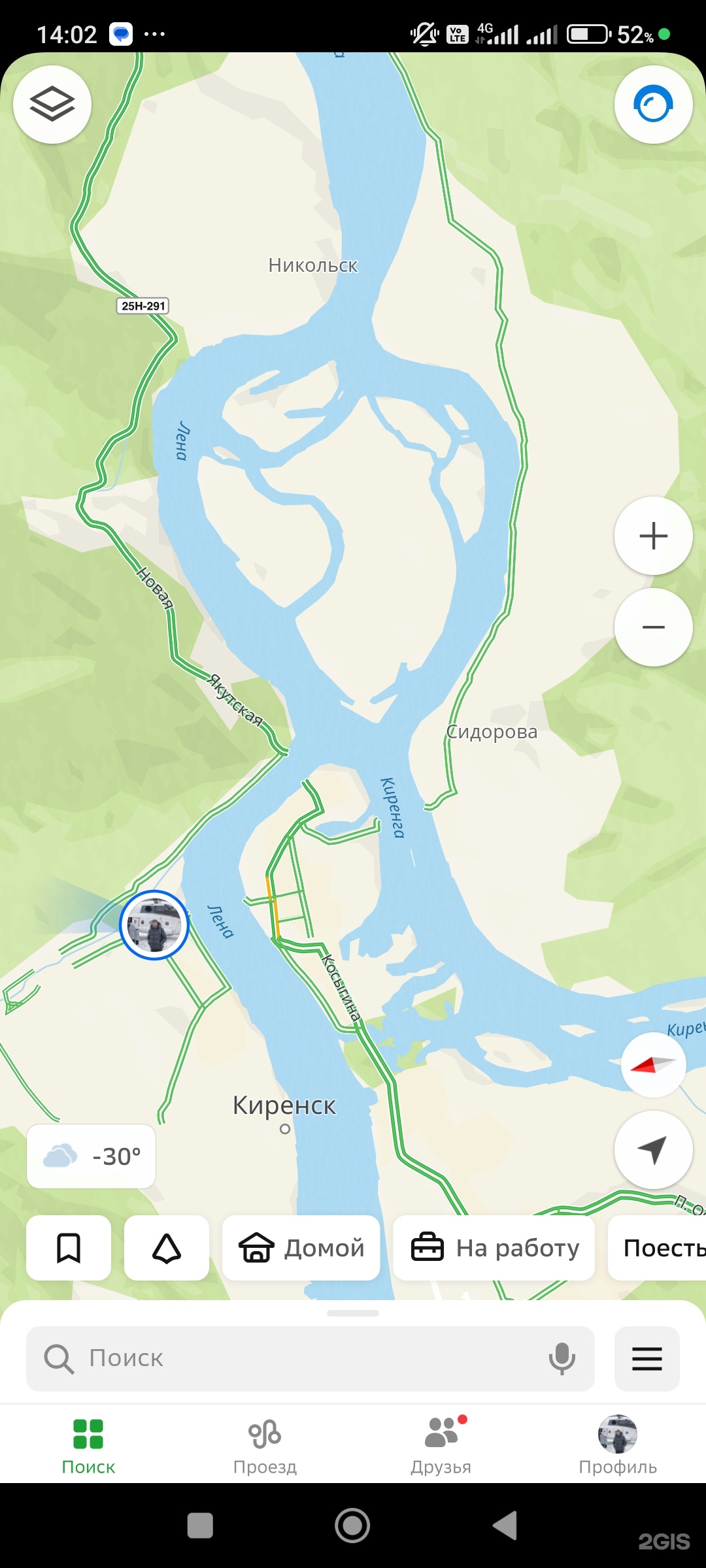Focus the Поиск search field
The width and height of the screenshot is (706, 1568).
coord(294,1358)
